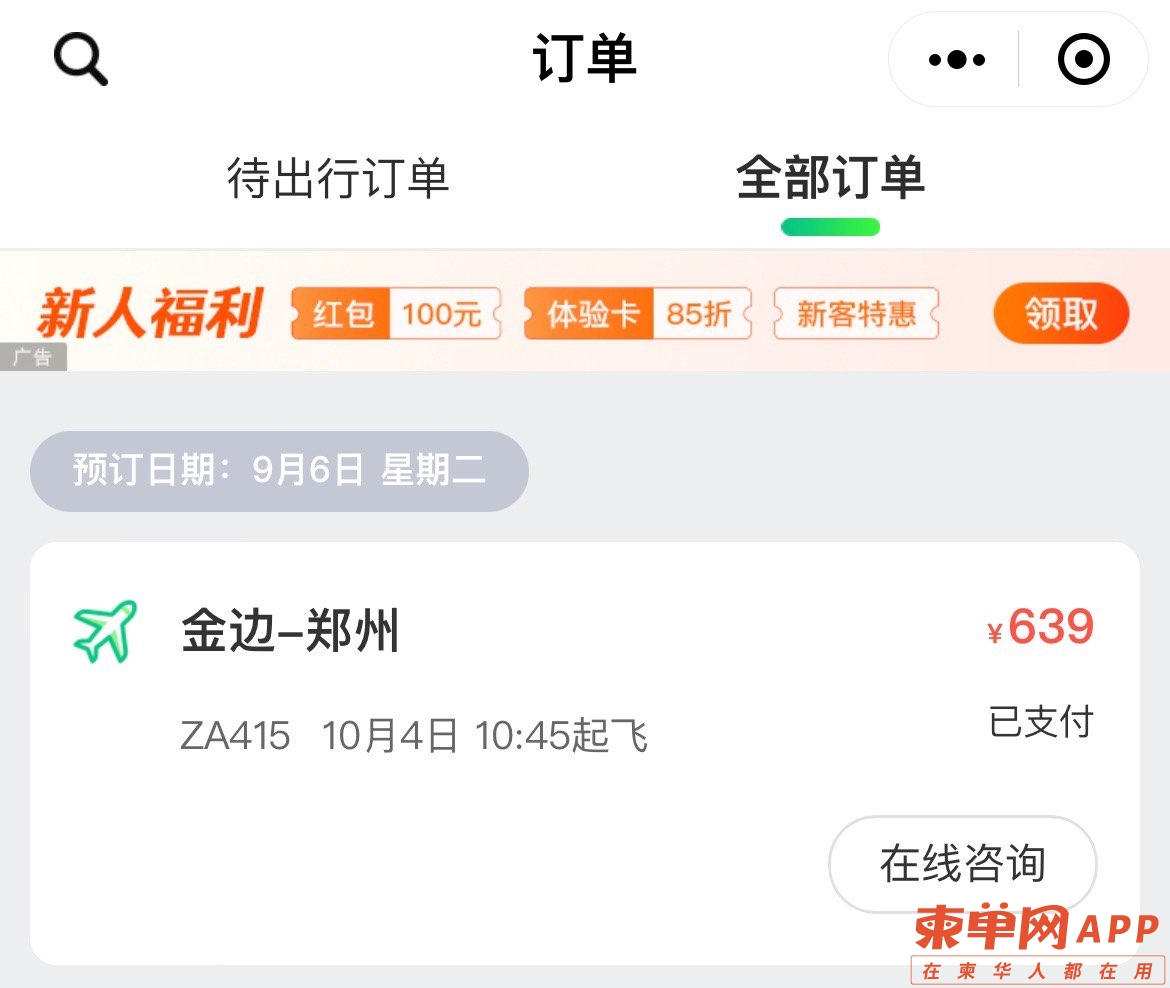Close the mini program with circle icon
Viewport: 1170px width, 988px height.
[x=1083, y=60]
